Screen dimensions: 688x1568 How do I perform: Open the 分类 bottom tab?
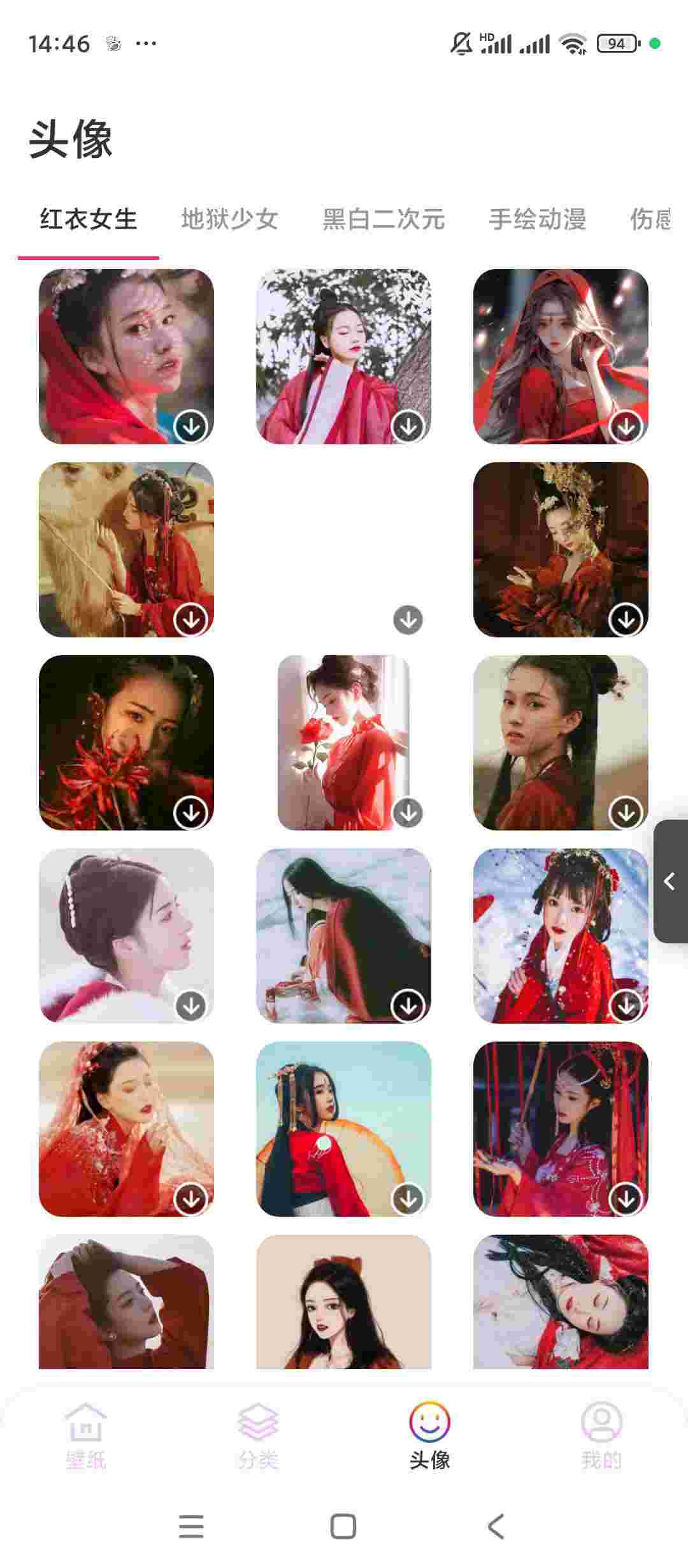pyautogui.click(x=258, y=1435)
